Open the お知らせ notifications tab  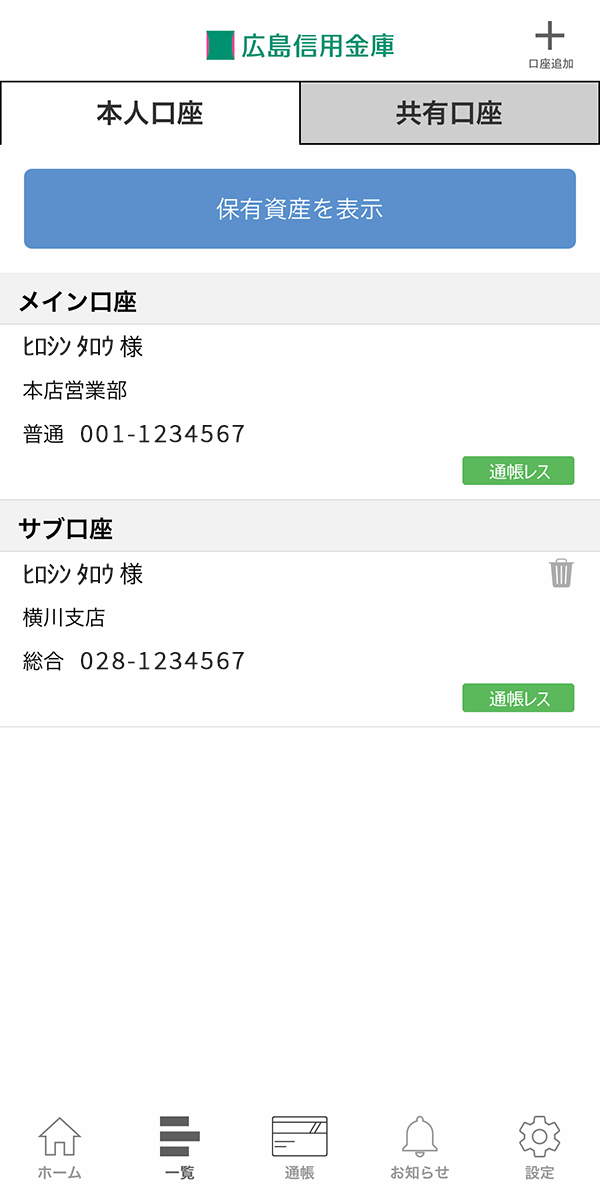point(420,1148)
